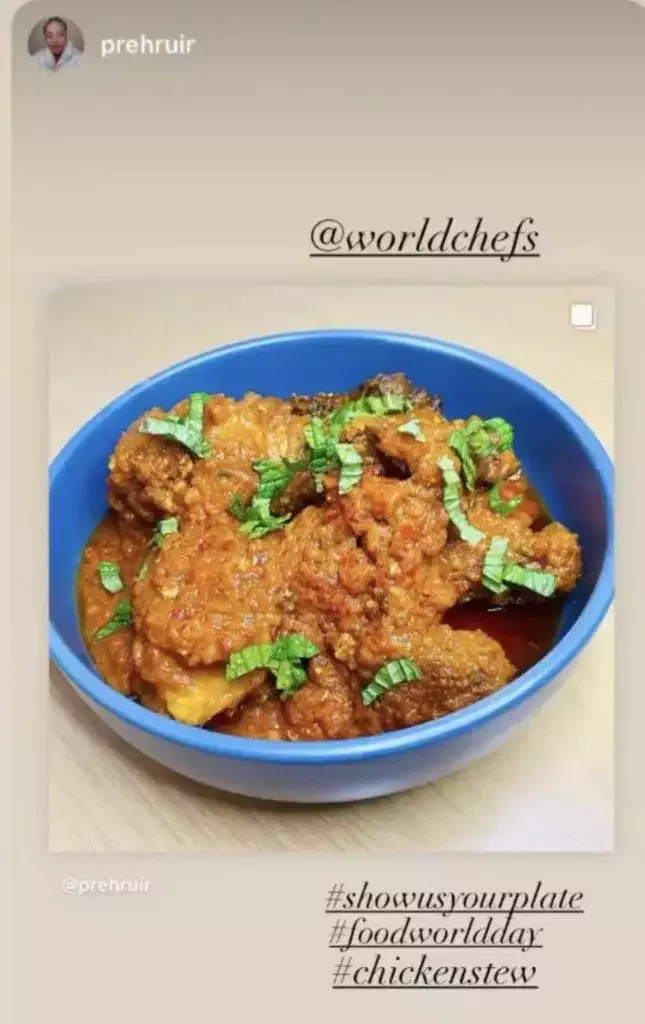Open the #chickenstew hashtag

click(434, 971)
